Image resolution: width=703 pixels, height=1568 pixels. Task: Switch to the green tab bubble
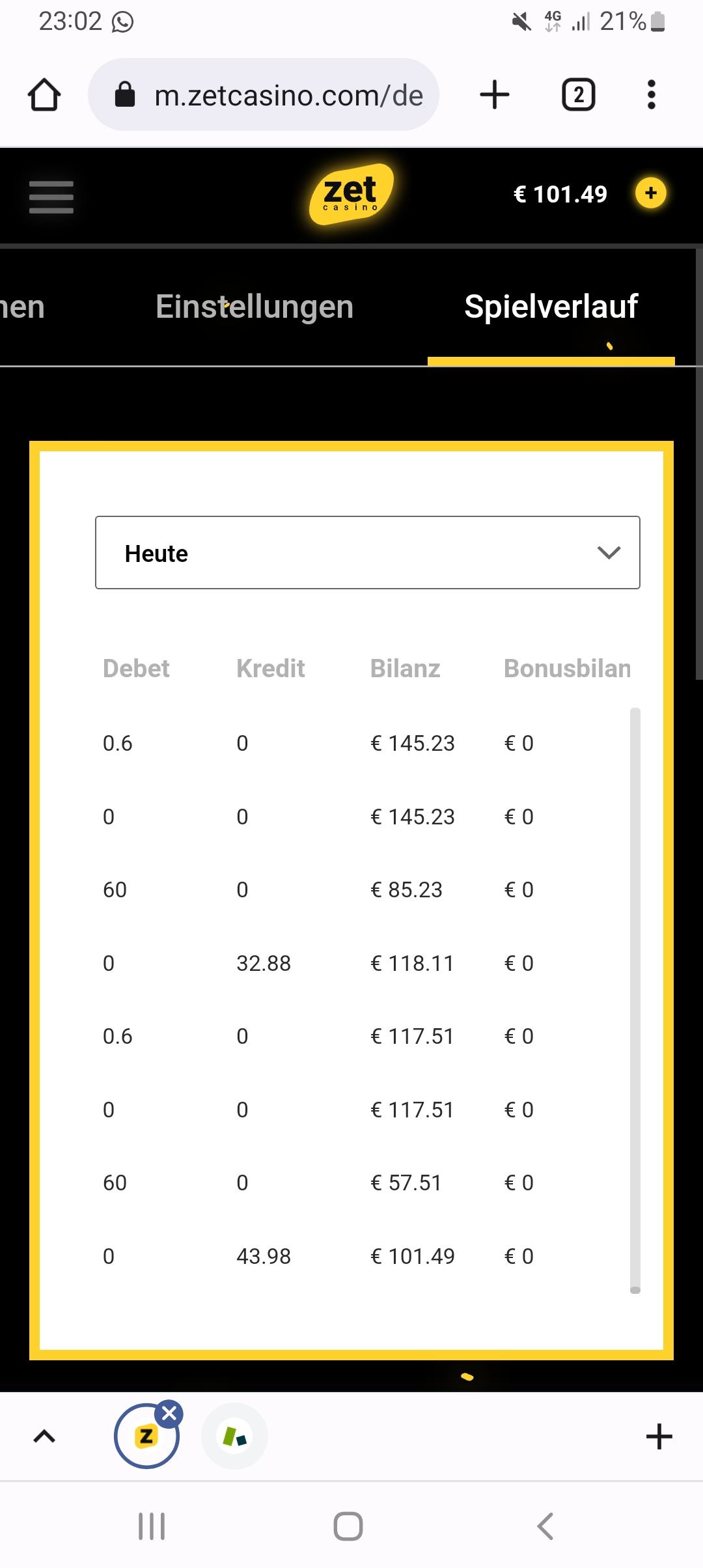point(234,1436)
